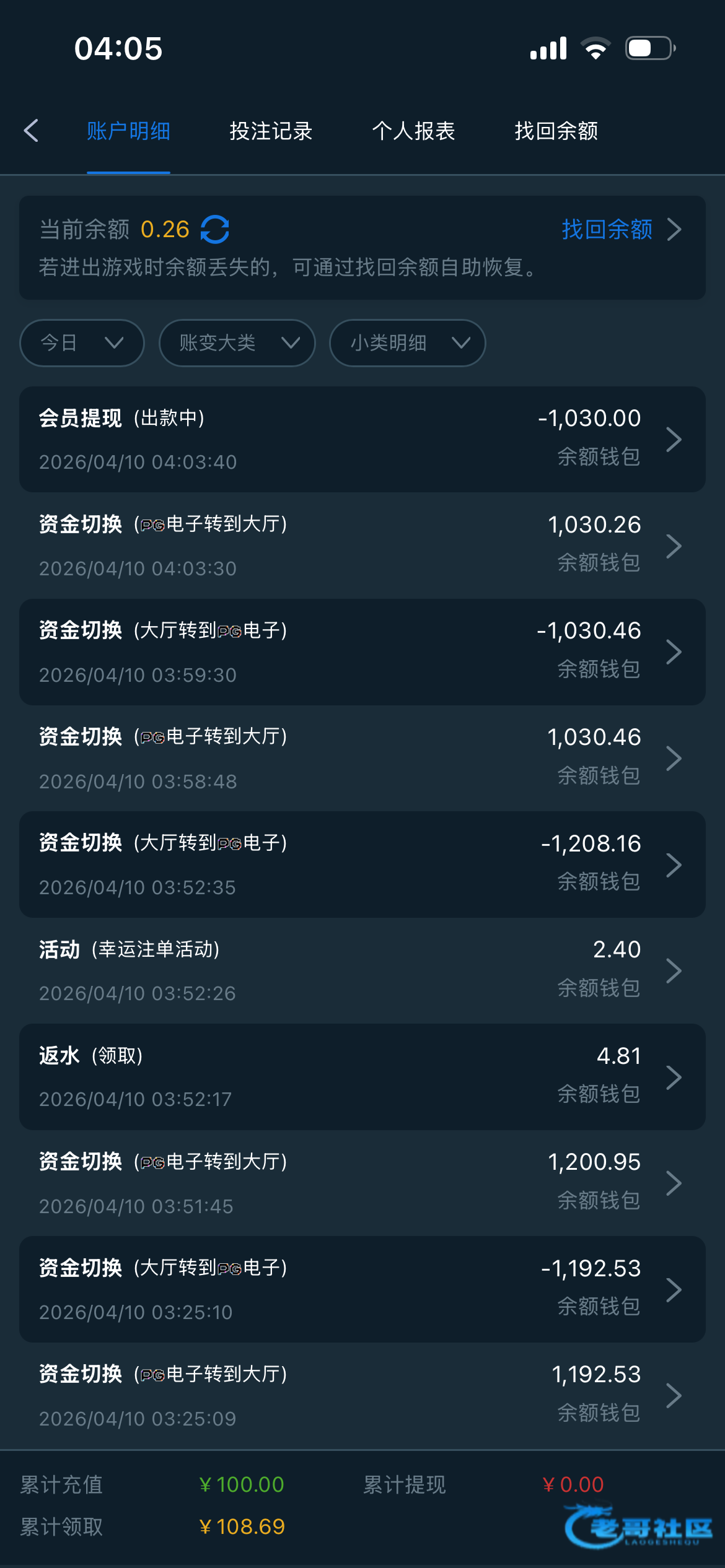
Task: Open the 04:03:30 transfer record of 1,030.26
Action: coord(362,546)
